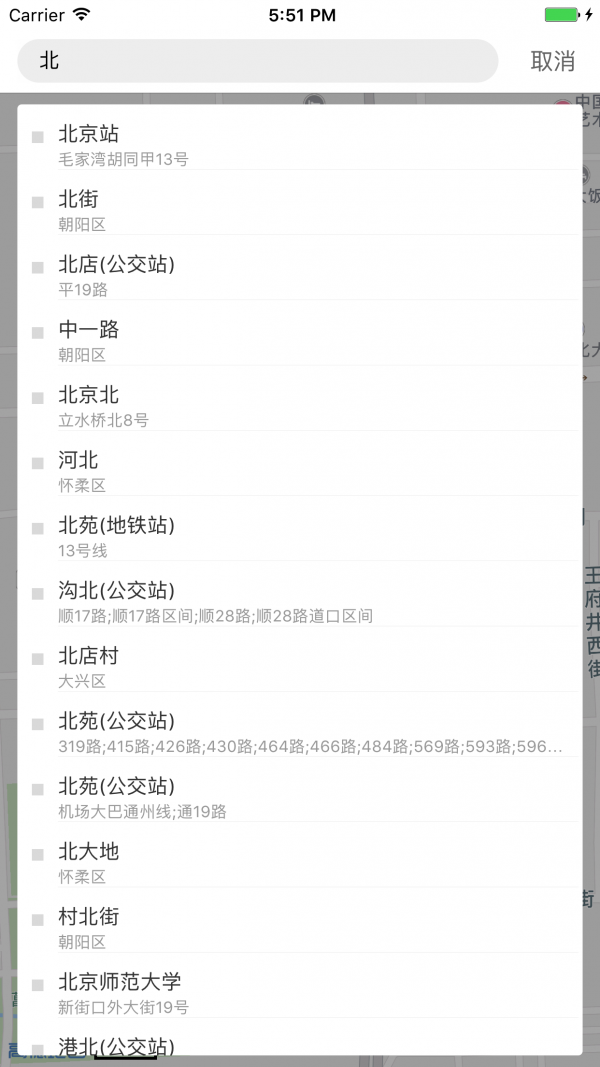Pick the 北大地 suggestion

point(299,855)
